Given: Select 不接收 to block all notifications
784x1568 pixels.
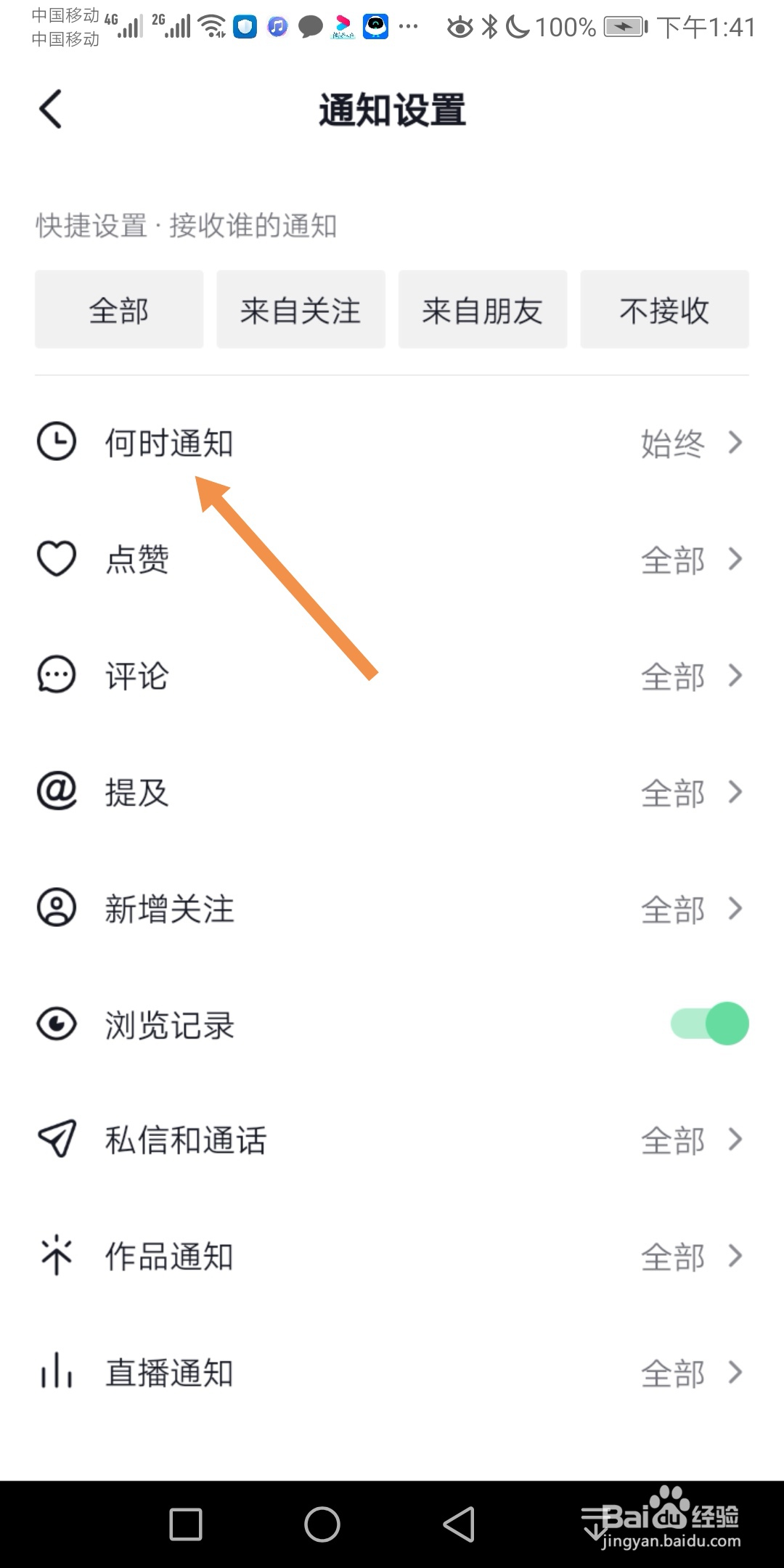Looking at the screenshot, I should (x=663, y=309).
